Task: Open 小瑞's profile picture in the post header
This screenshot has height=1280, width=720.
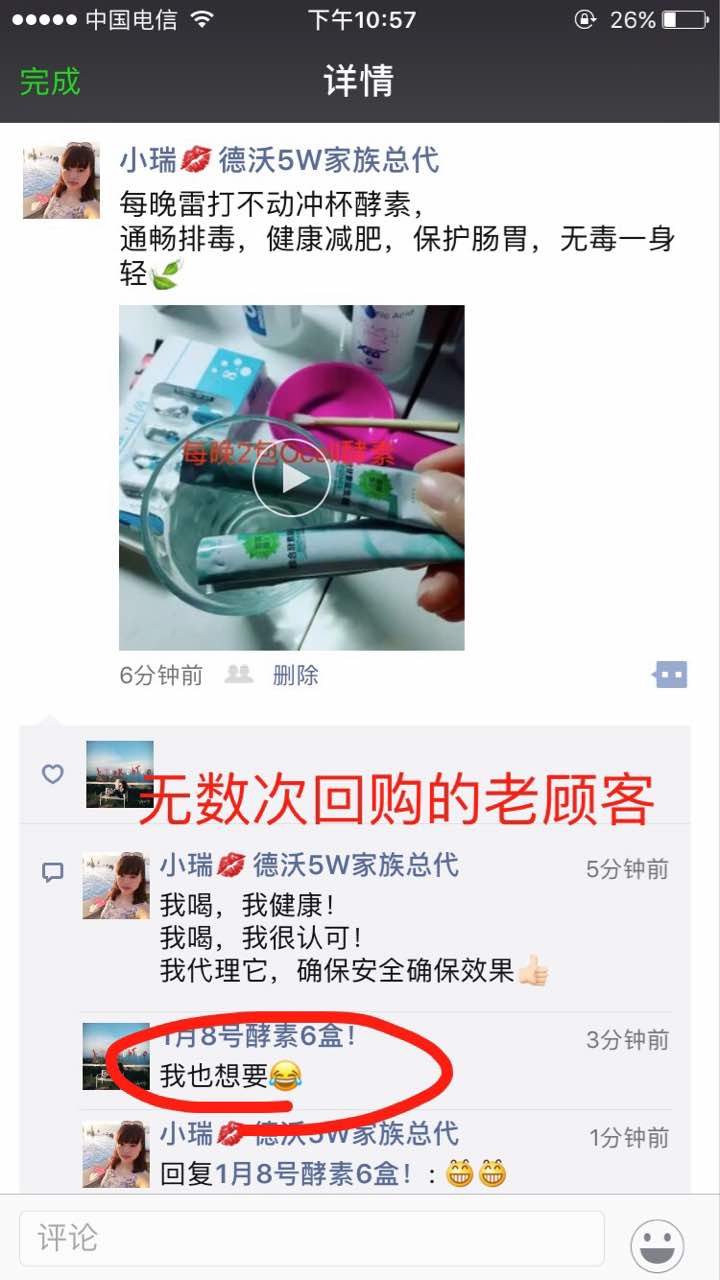Action: [x=62, y=180]
